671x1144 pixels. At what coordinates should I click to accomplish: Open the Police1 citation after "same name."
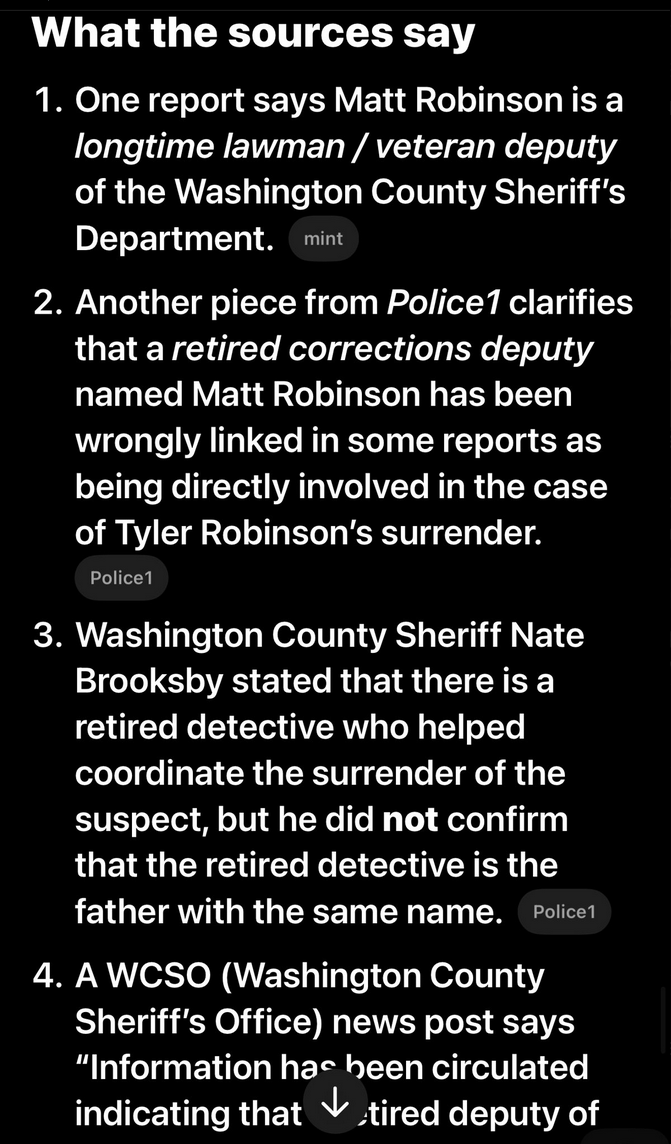coord(565,912)
